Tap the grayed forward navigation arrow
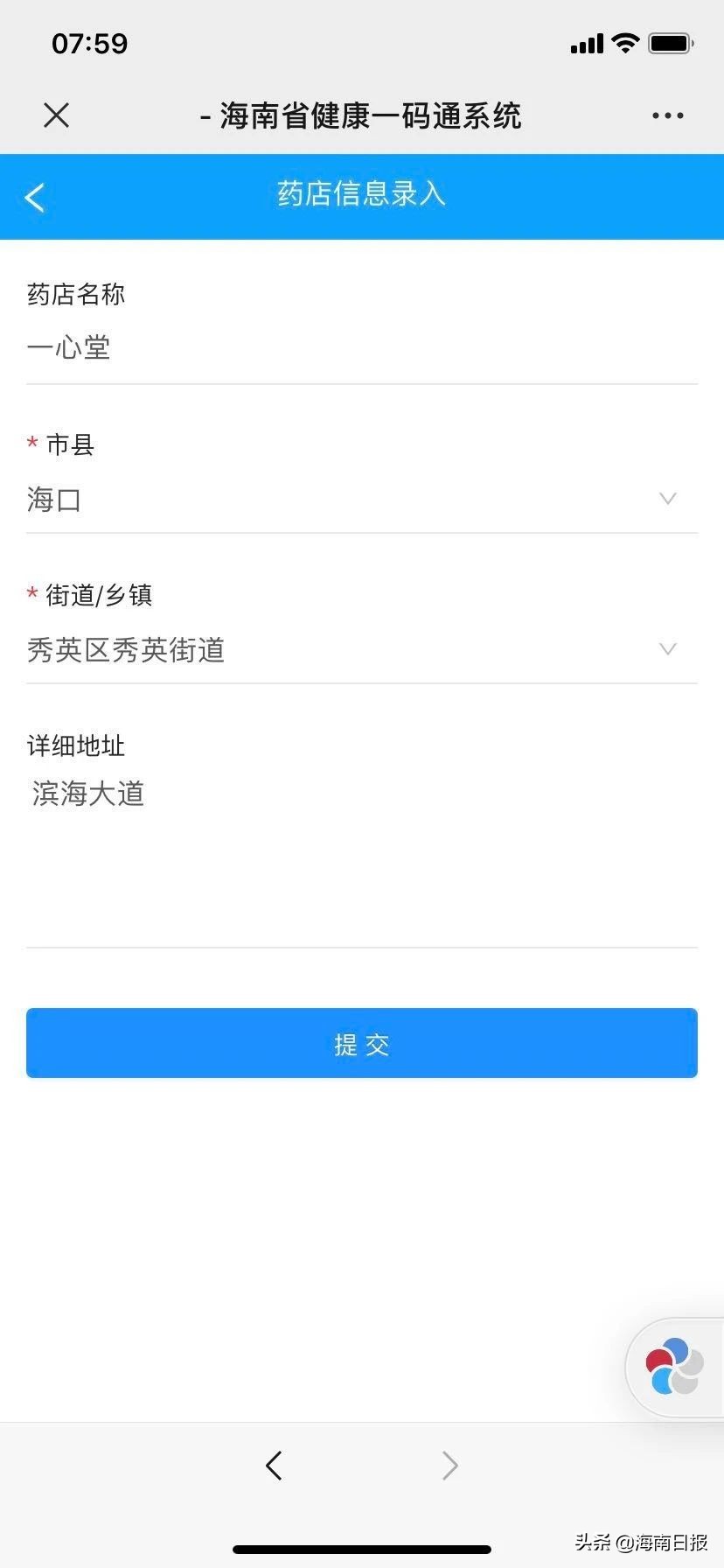The height and width of the screenshot is (1568, 724). 449,1466
